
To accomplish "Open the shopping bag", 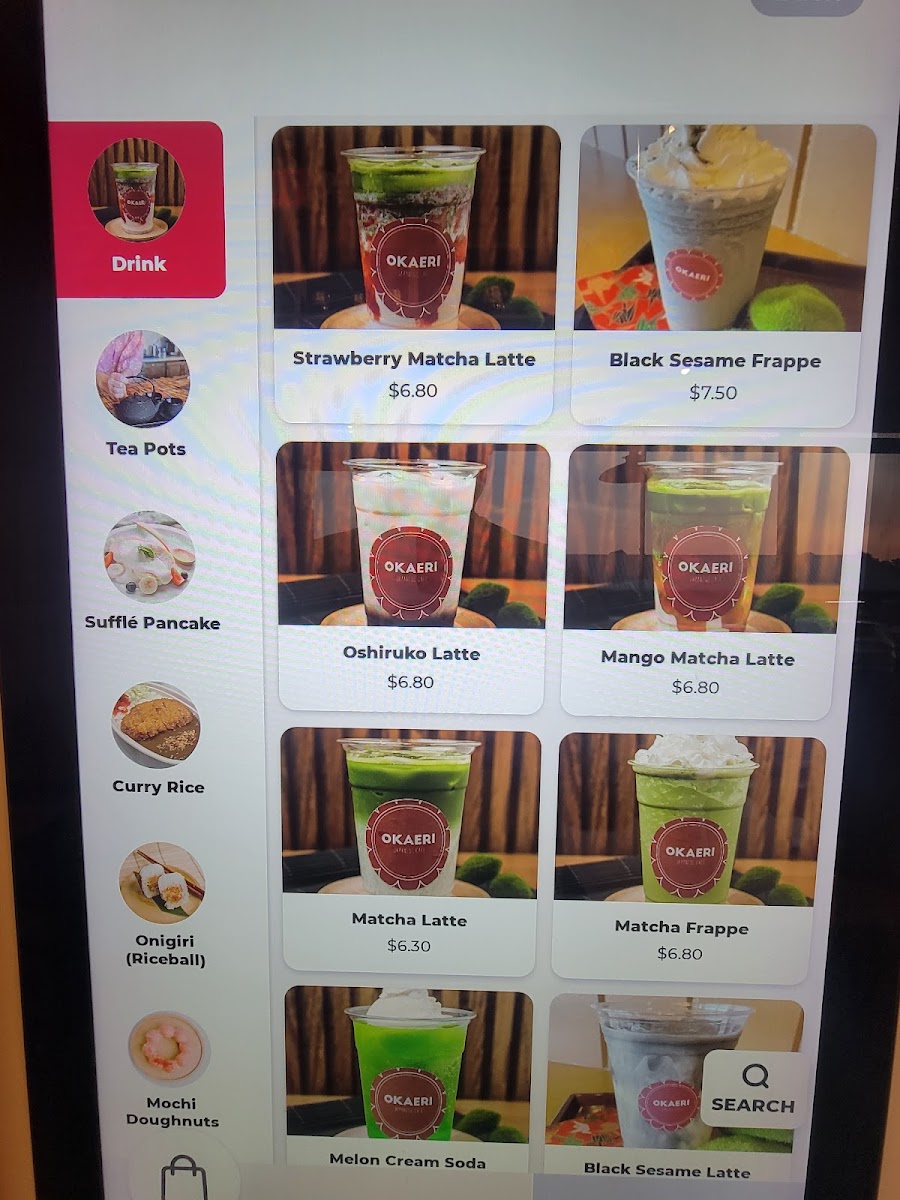I will click(183, 1177).
